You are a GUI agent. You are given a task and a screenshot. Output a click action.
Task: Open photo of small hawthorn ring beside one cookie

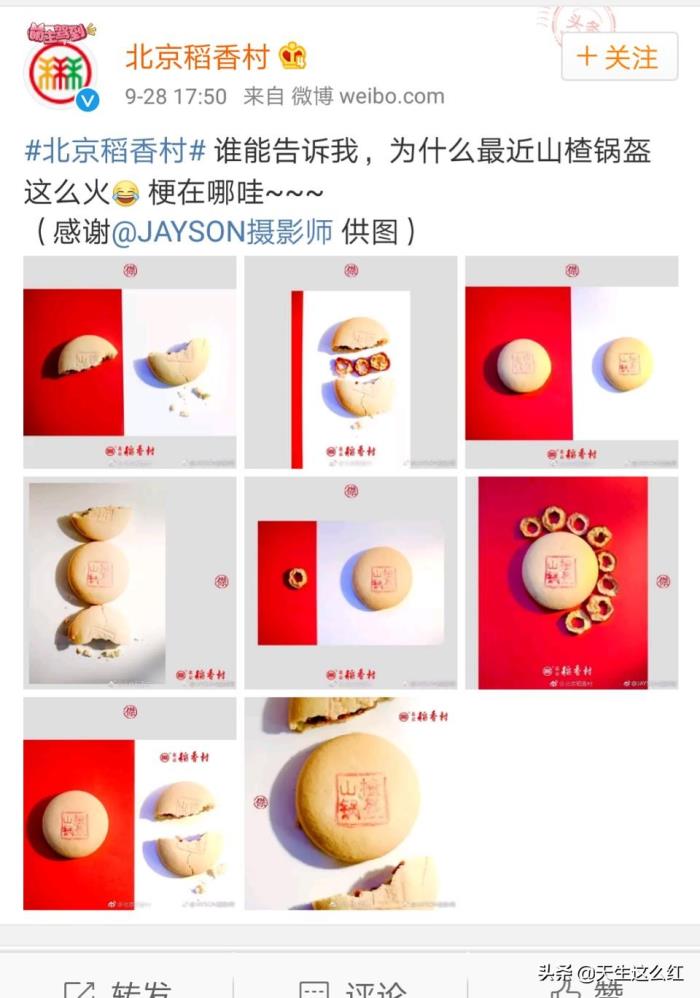point(351,582)
